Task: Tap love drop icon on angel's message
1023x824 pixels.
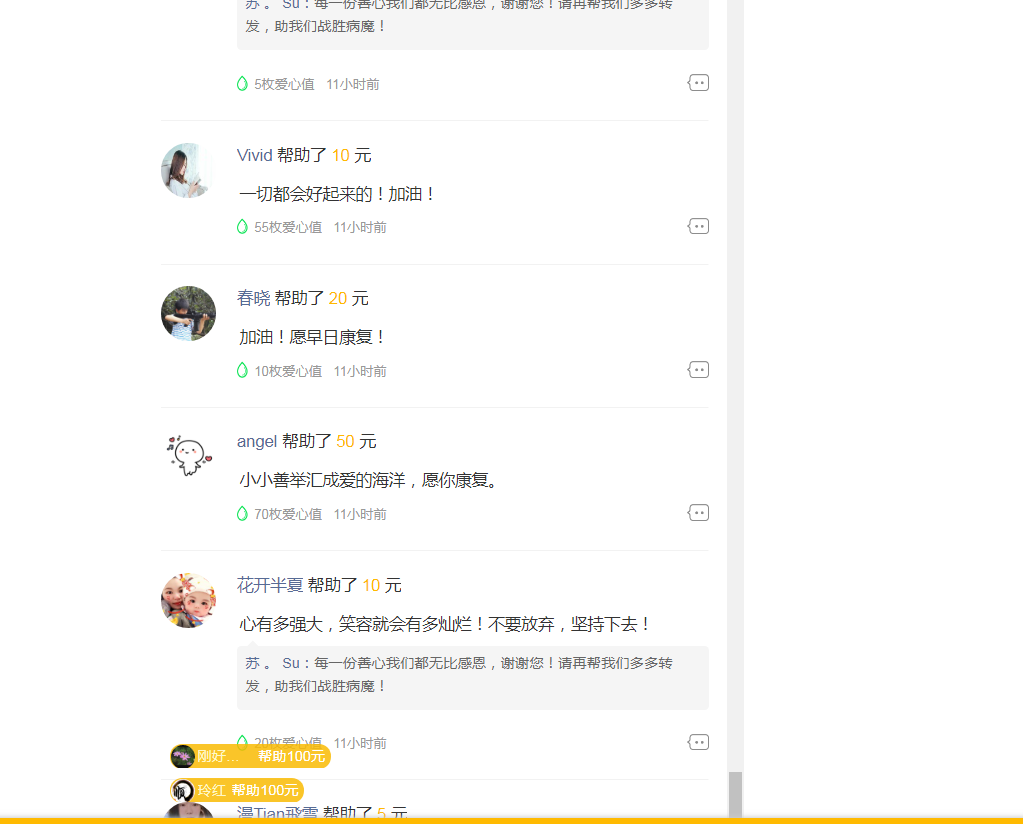Action: click(x=242, y=513)
